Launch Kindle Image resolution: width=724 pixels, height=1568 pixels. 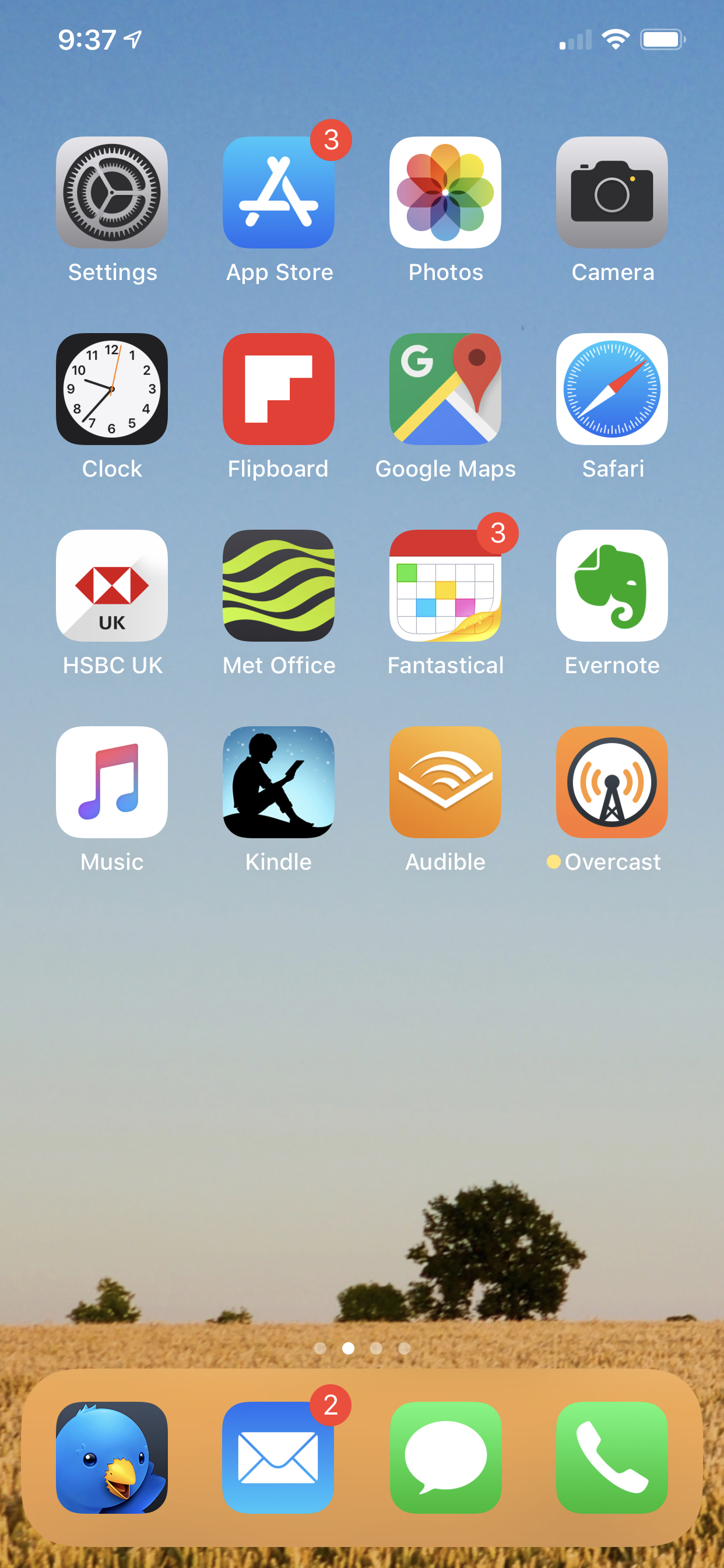[279, 782]
